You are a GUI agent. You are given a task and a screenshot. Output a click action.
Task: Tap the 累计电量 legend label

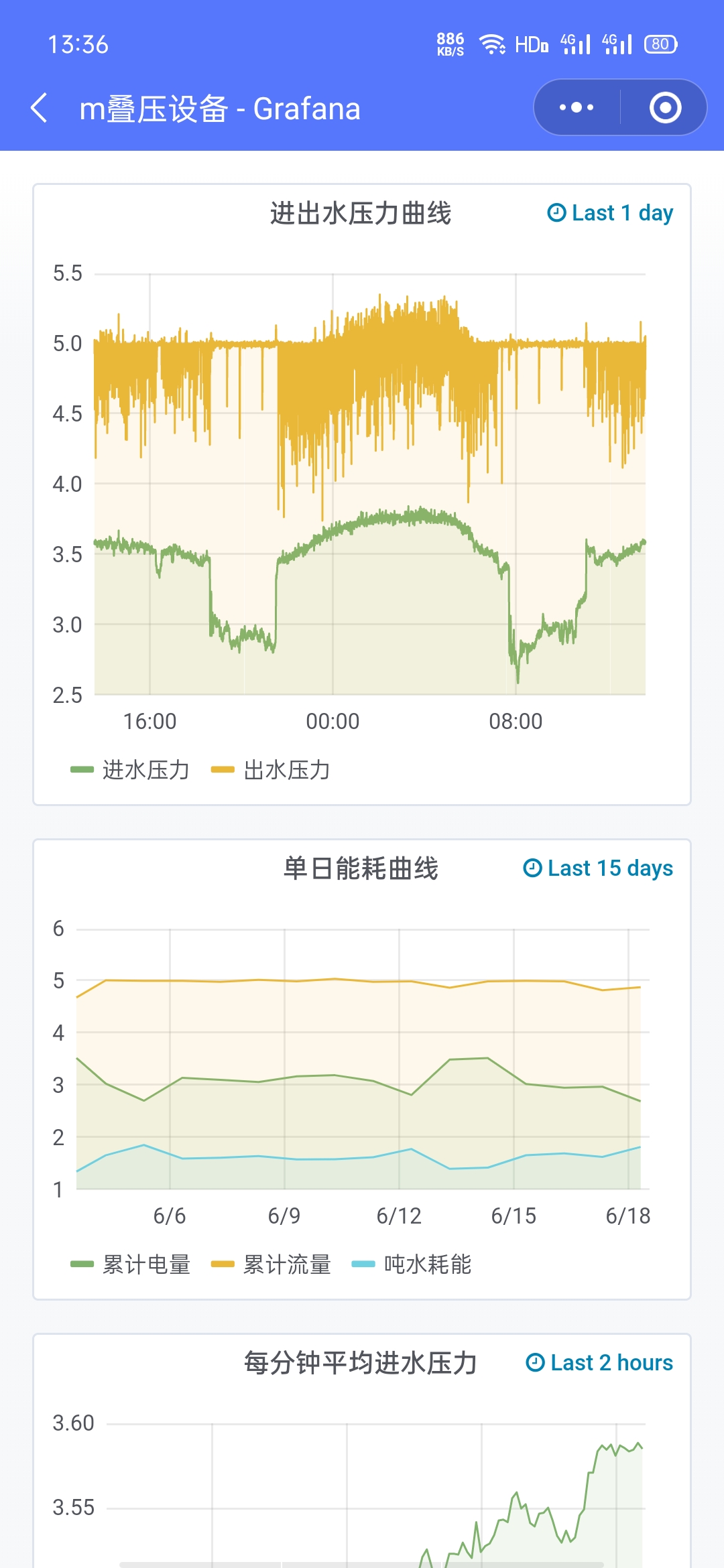(145, 1264)
